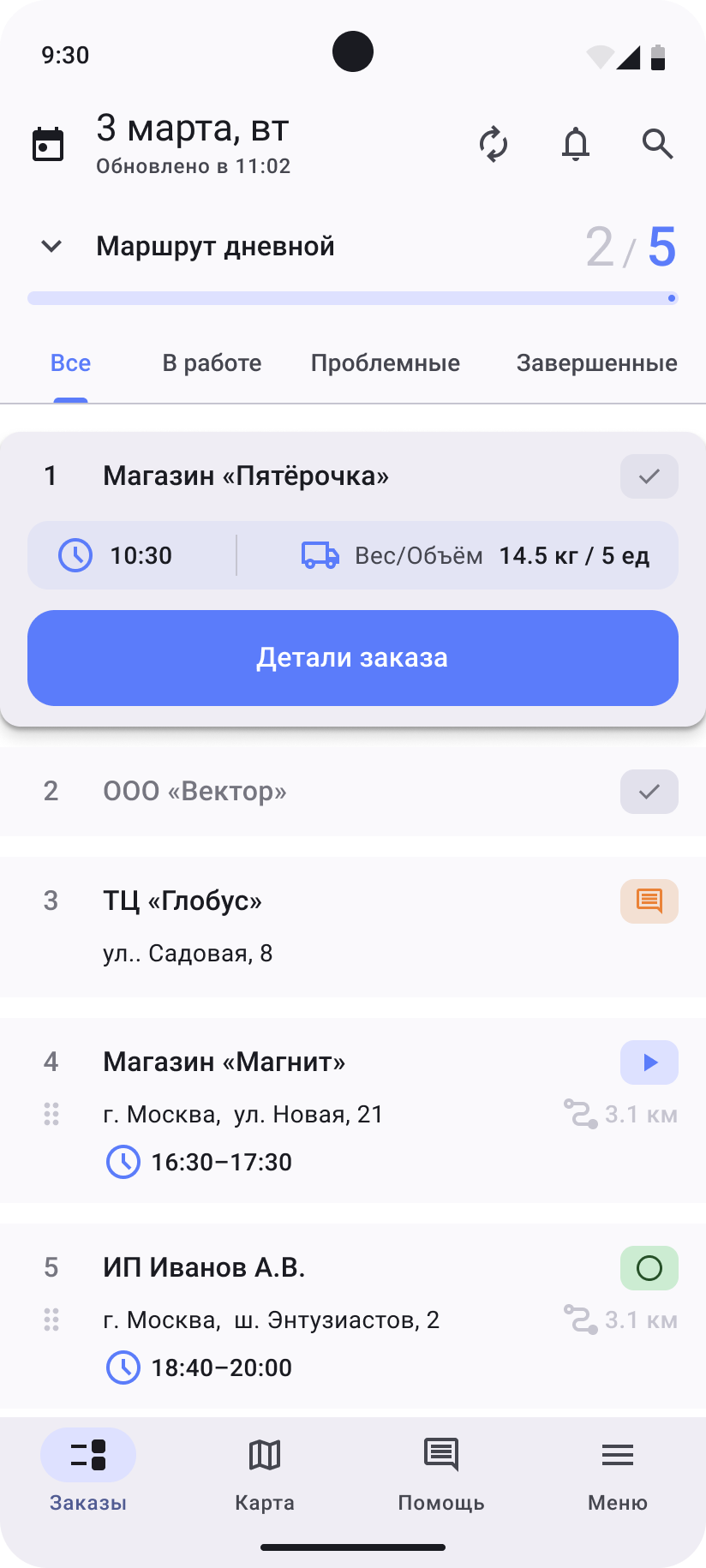Open the comment icon on ТЦ «Глобус»

(x=649, y=901)
